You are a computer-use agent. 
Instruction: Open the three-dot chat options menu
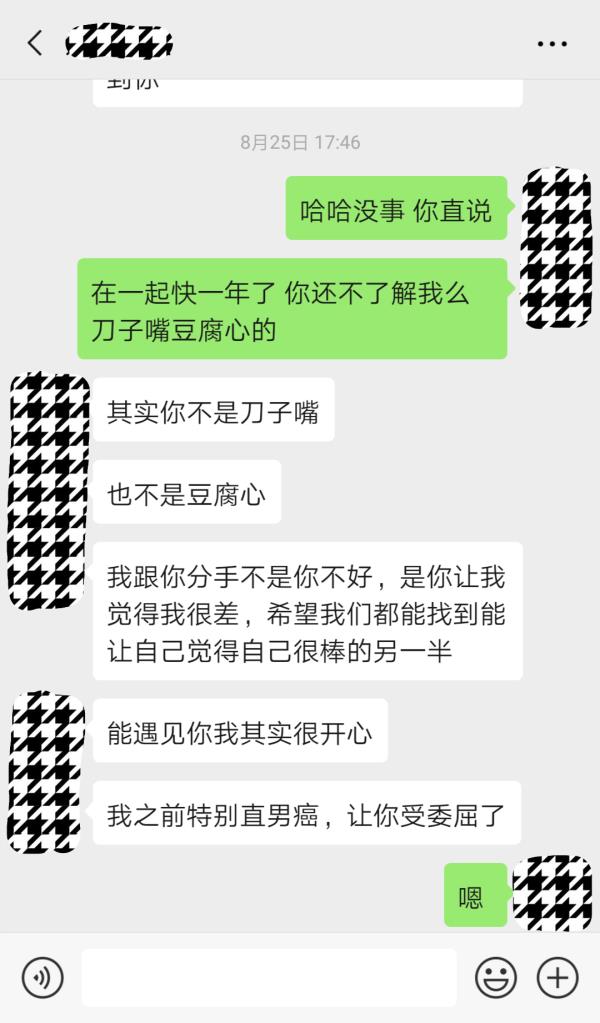pyautogui.click(x=552, y=44)
